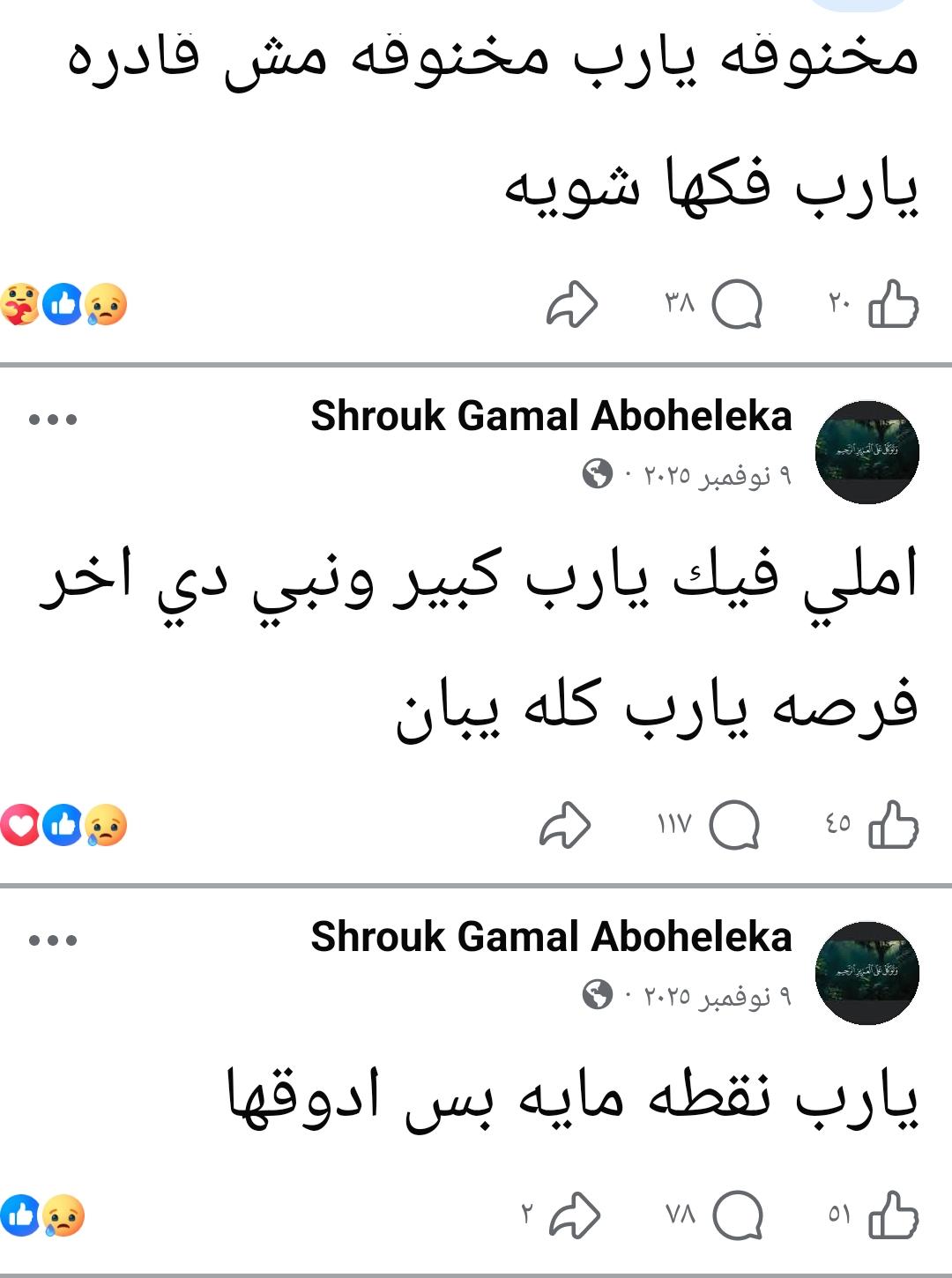Open overflow menu of post with 78 comments
The height and width of the screenshot is (1278, 952).
(53, 940)
